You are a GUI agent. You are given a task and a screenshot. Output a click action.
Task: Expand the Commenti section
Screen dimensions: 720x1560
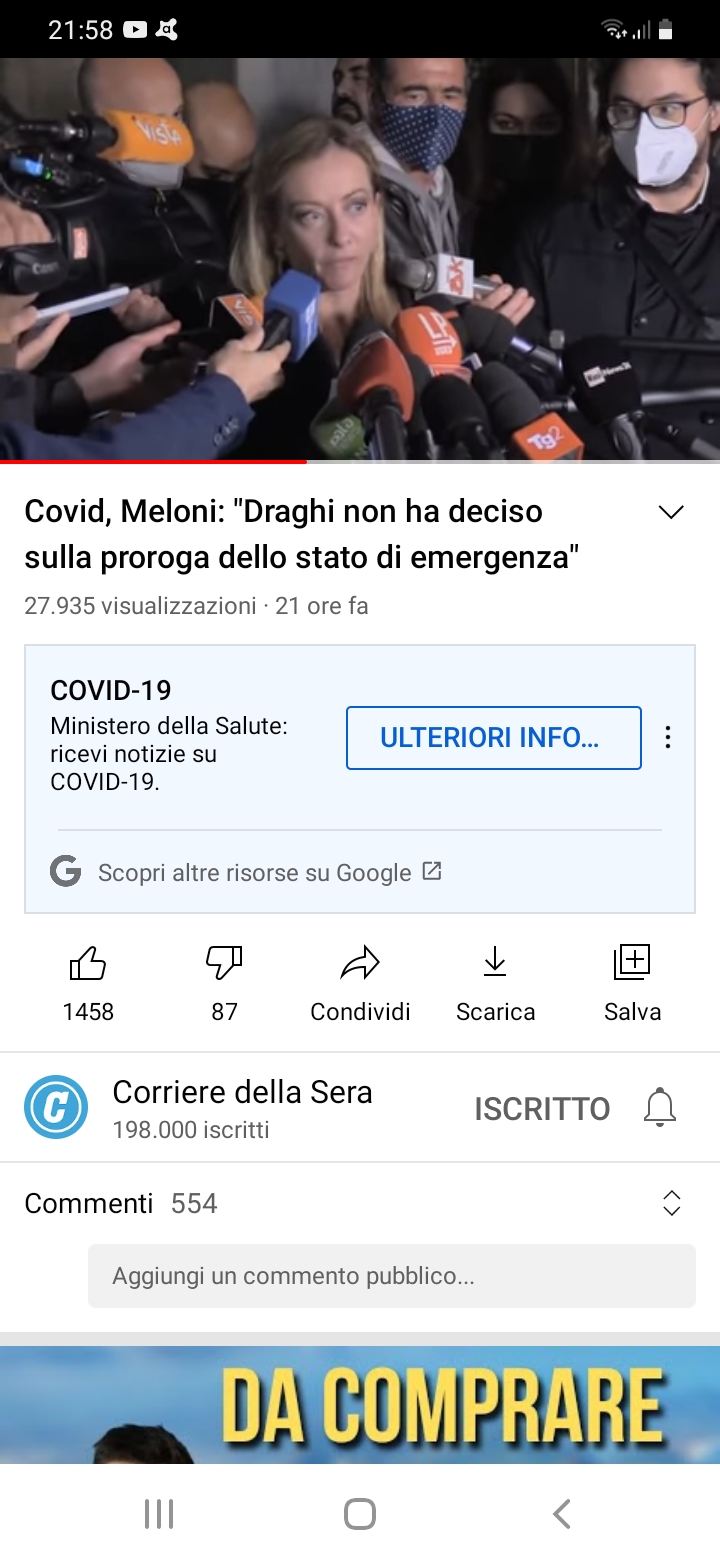pyautogui.click(x=671, y=1203)
